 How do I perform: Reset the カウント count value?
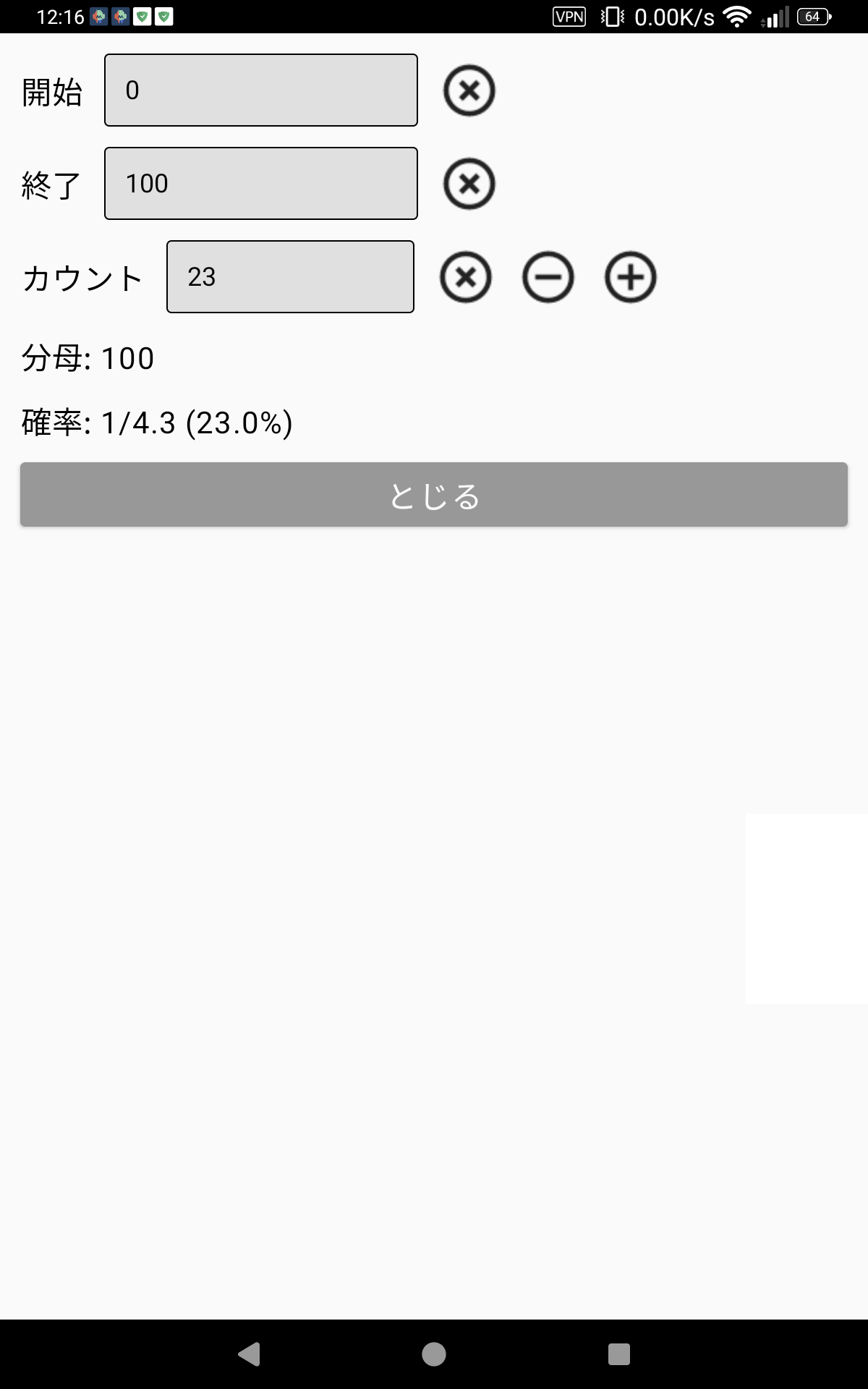click(465, 277)
